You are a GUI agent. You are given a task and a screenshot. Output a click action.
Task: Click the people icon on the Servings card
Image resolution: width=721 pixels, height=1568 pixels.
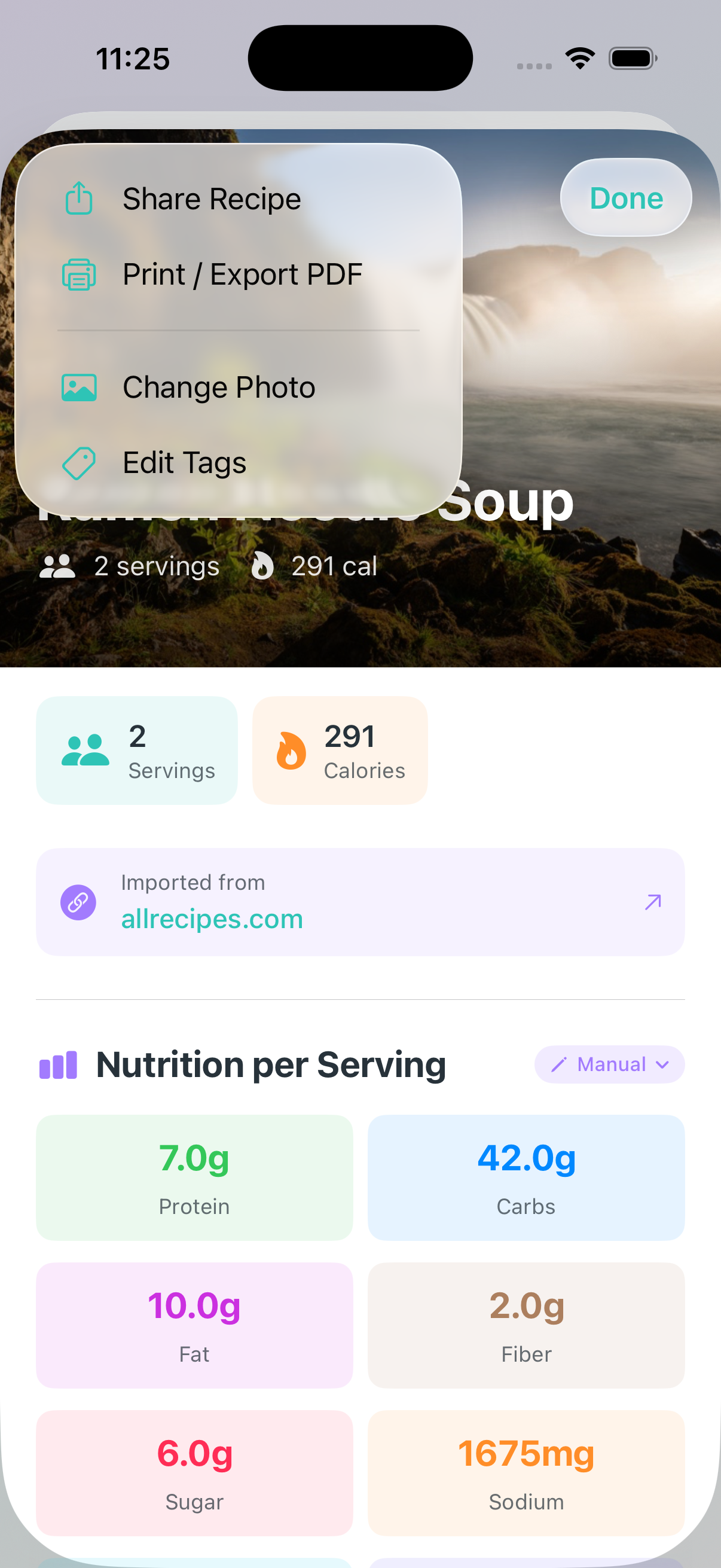click(85, 751)
